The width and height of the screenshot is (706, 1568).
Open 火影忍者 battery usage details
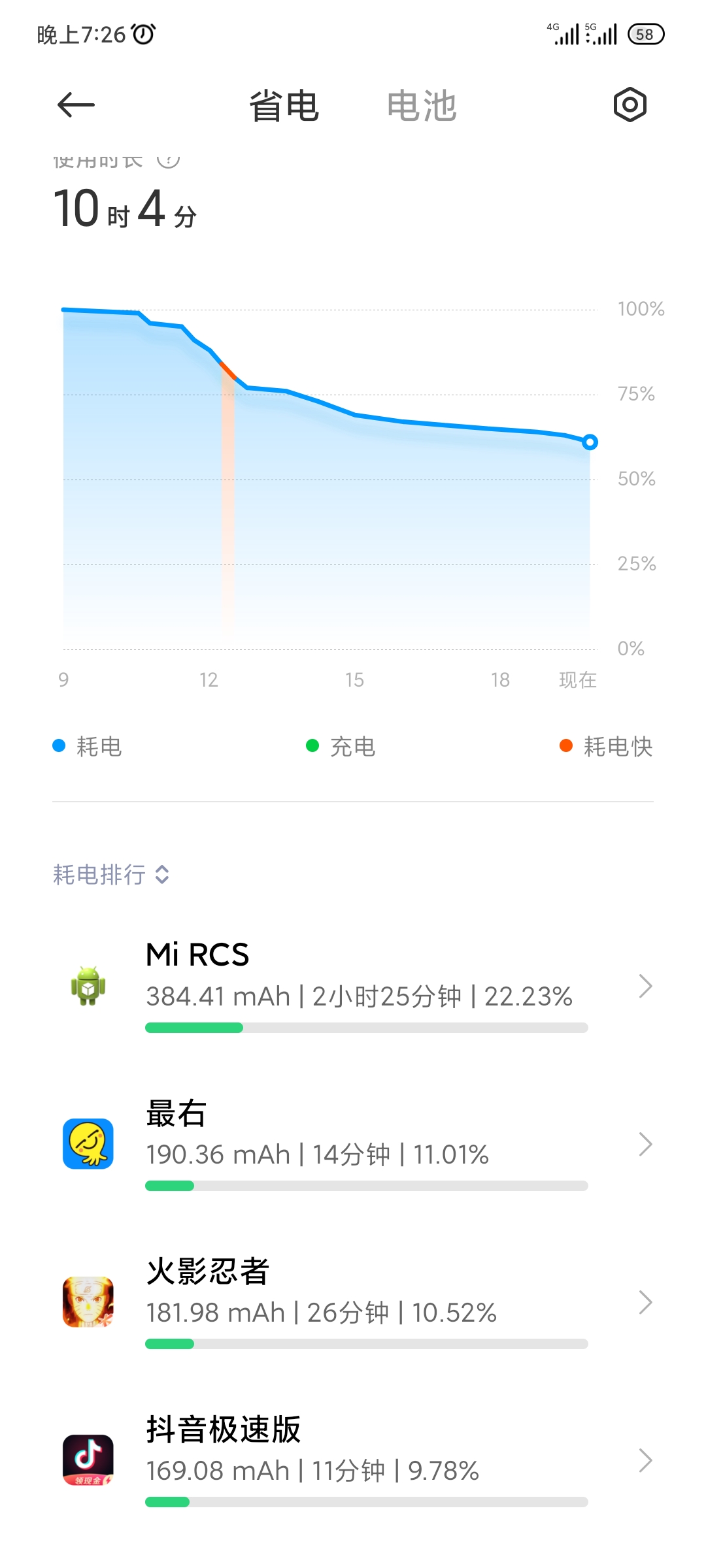point(353,1302)
